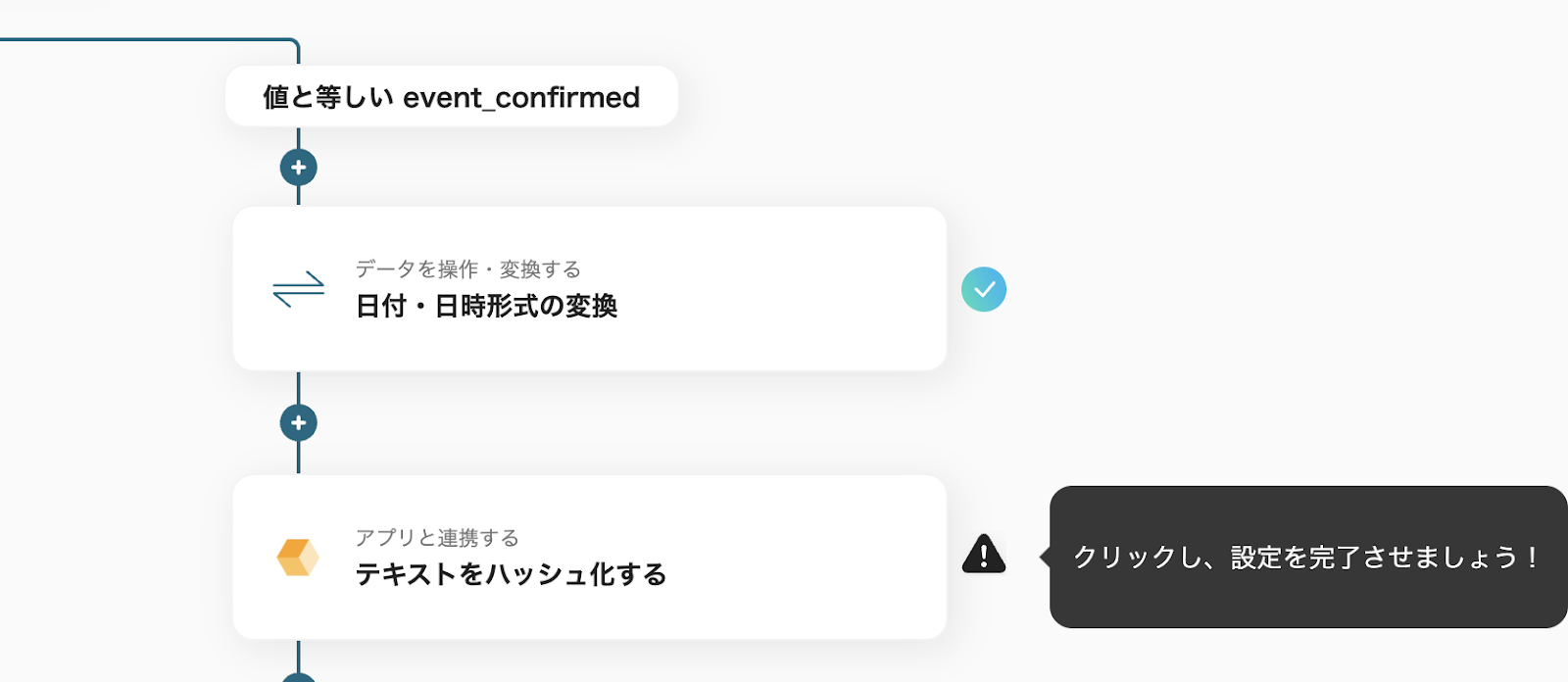
Task: Add a step below the event_confirmed condition
Action: click(299, 168)
